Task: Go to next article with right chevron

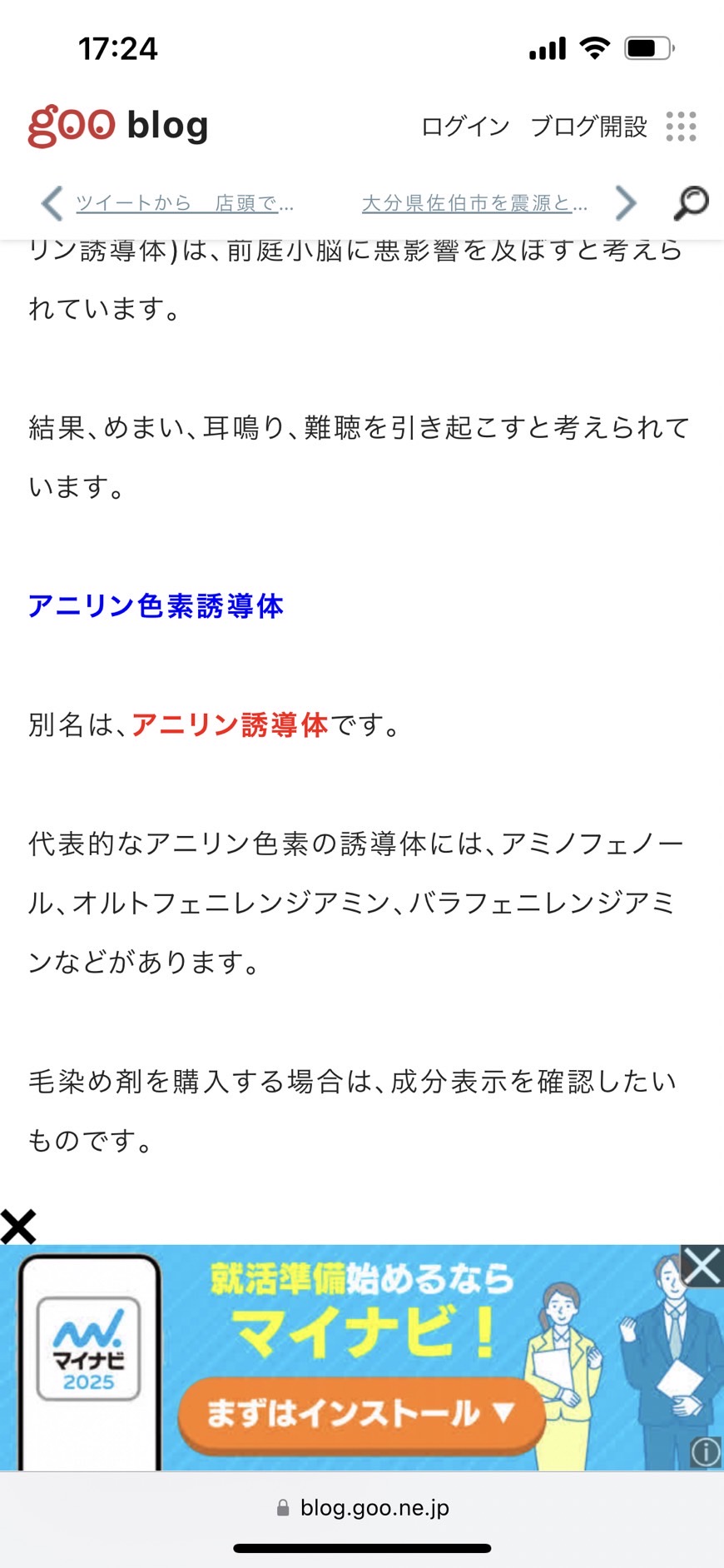Action: coord(625,203)
